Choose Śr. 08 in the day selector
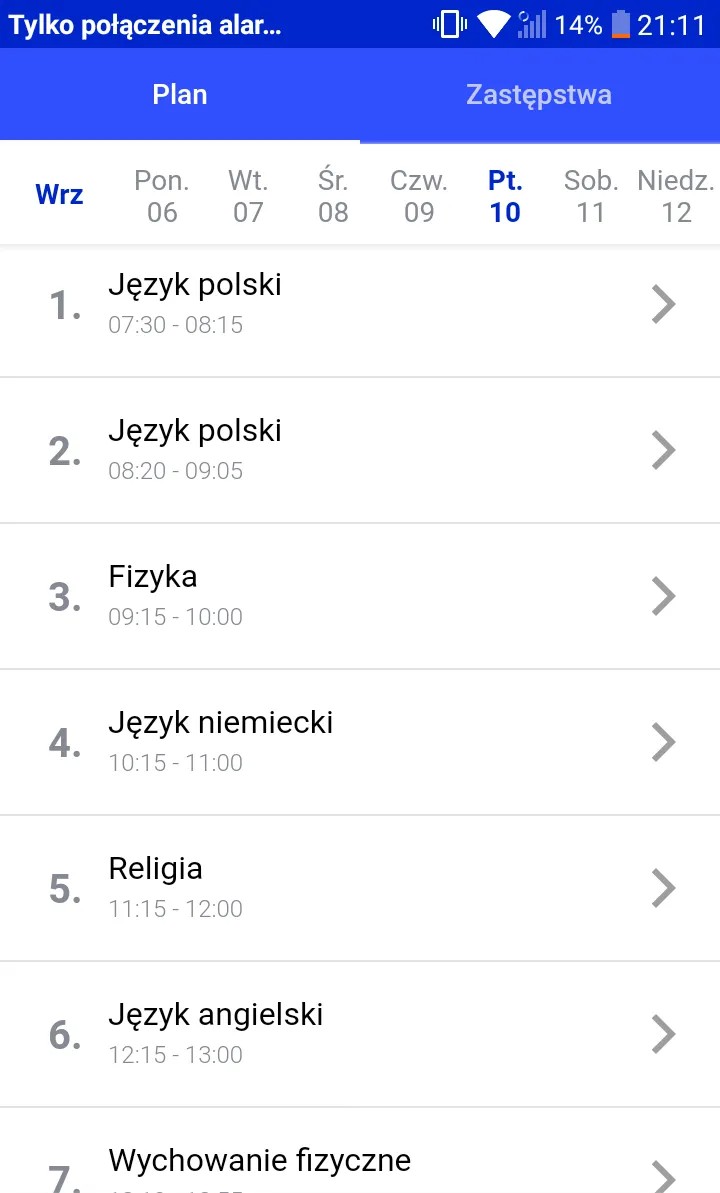 (333, 196)
